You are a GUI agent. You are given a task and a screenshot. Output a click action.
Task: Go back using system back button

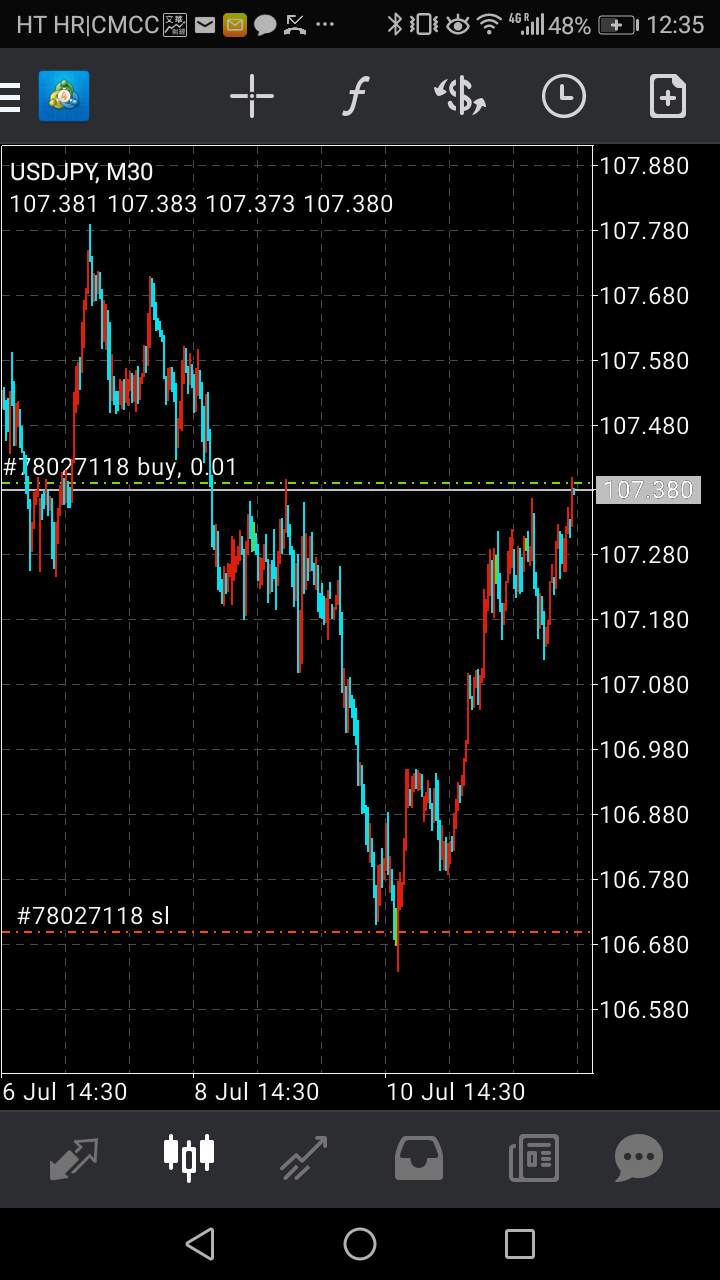point(200,1244)
